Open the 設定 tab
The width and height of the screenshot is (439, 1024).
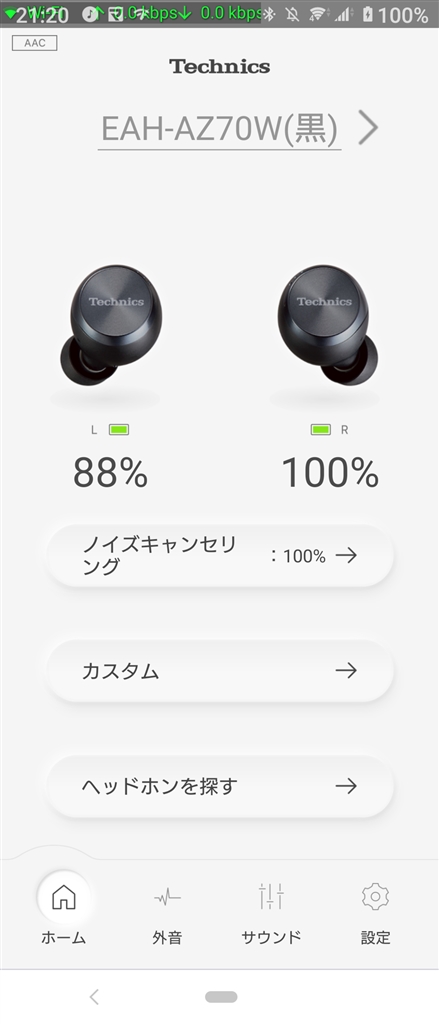(x=376, y=913)
